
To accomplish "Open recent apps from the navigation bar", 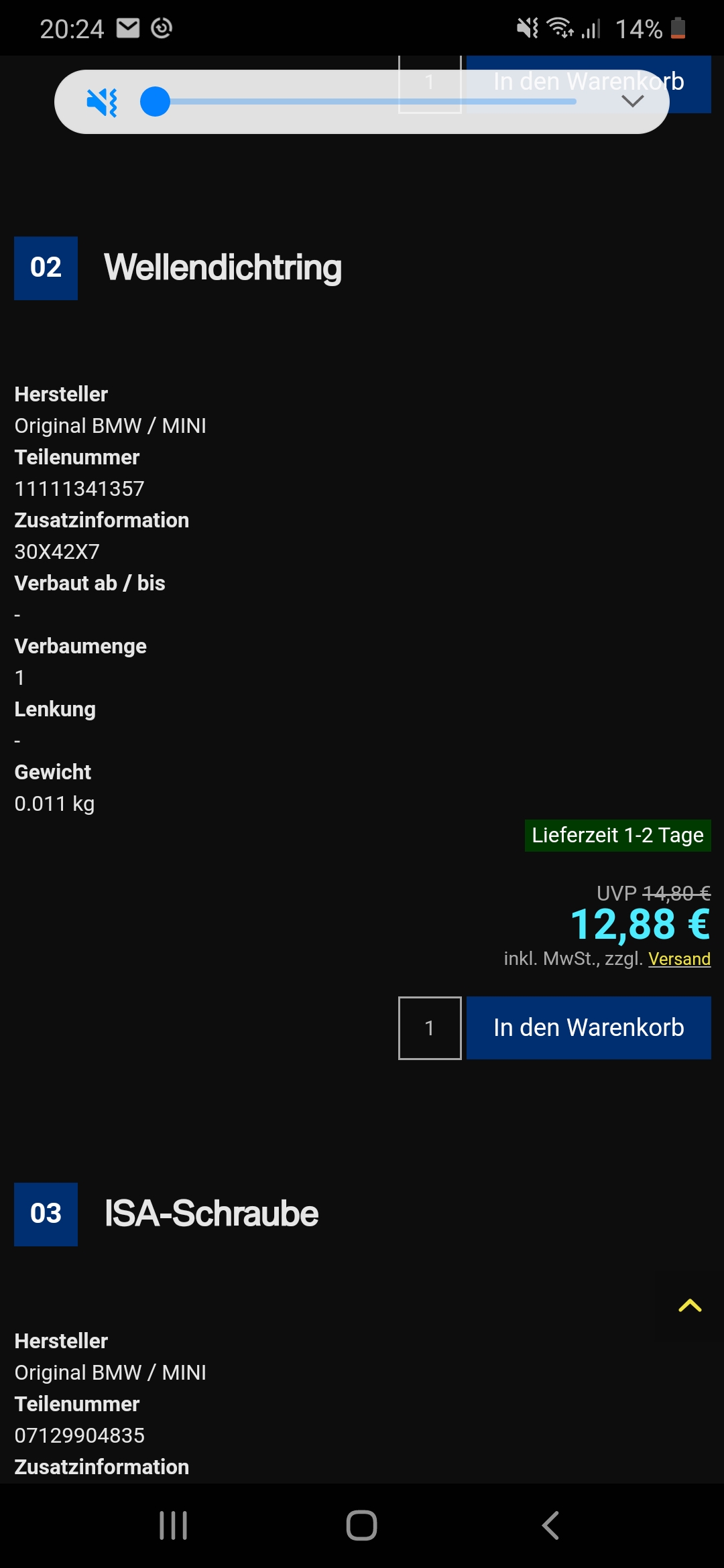I will (x=173, y=1525).
